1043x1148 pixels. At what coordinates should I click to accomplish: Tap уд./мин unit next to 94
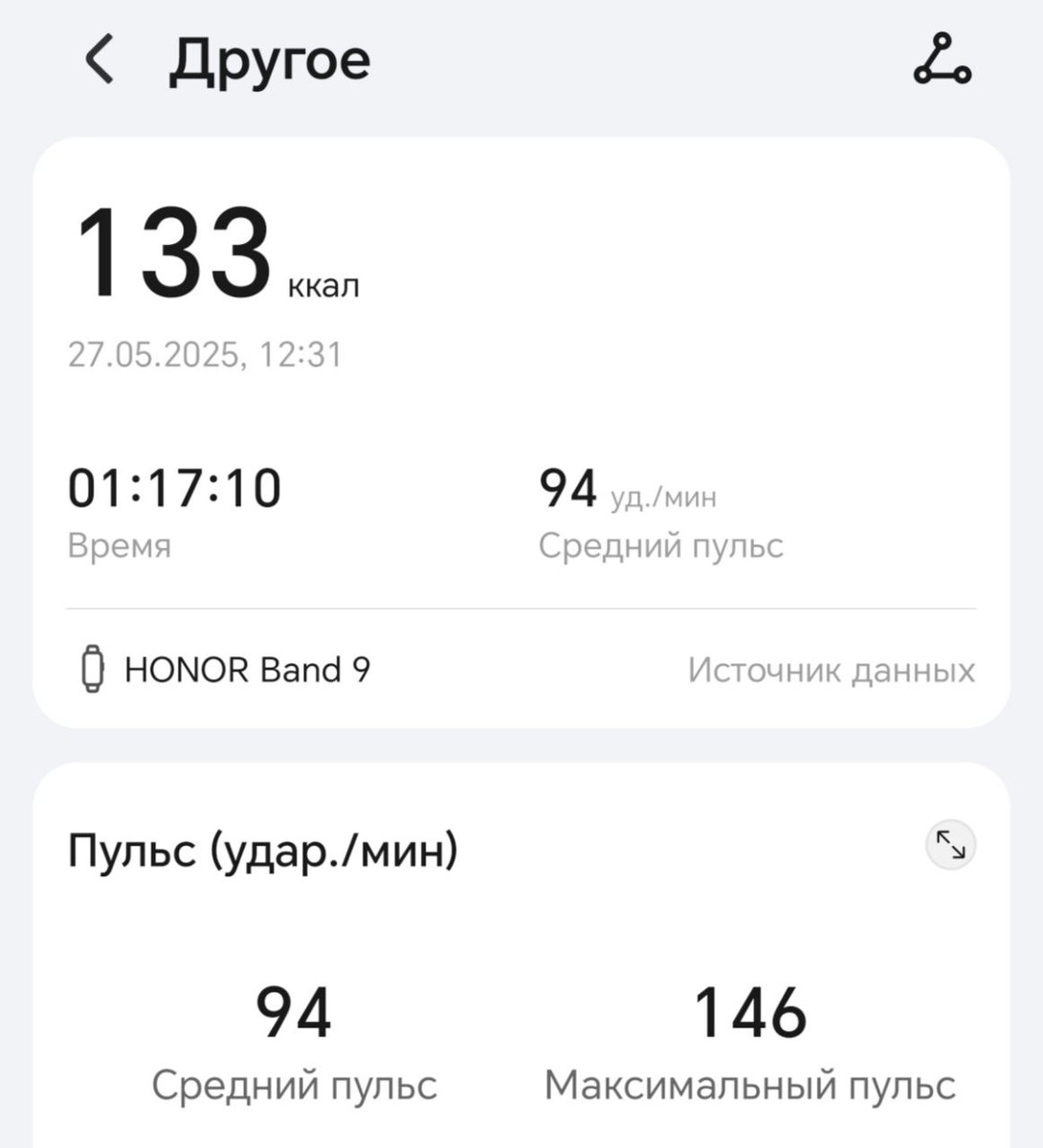[665, 497]
